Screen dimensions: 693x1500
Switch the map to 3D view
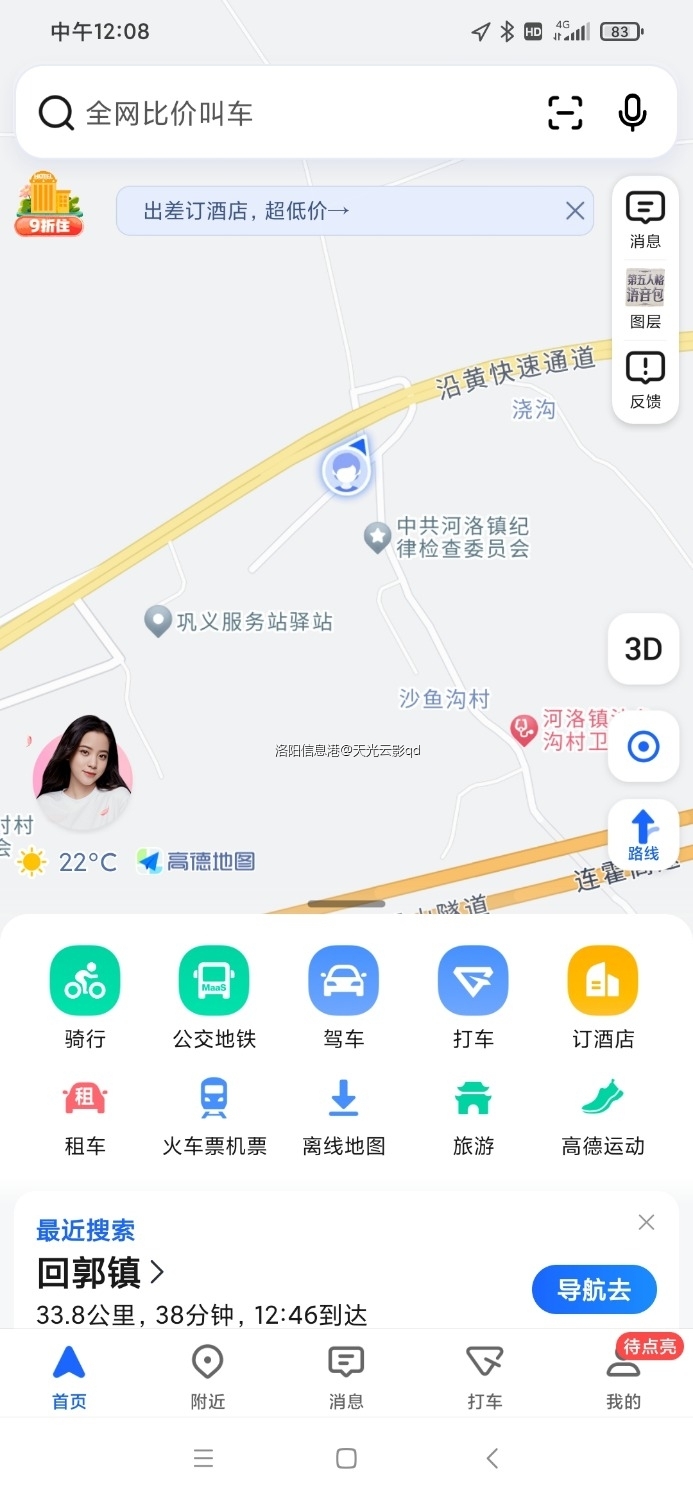(643, 649)
